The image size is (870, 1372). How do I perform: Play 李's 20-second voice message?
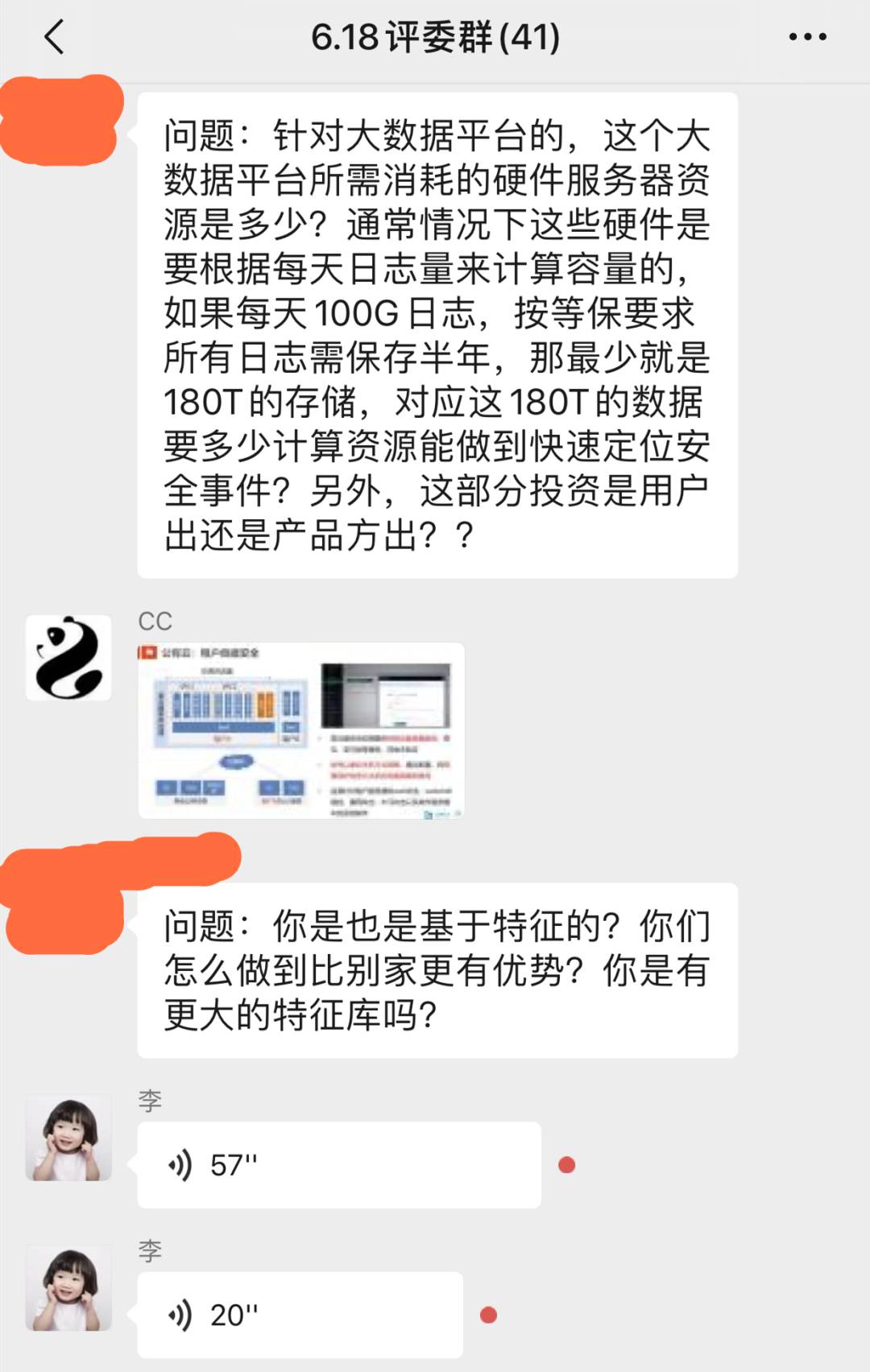[300, 1314]
